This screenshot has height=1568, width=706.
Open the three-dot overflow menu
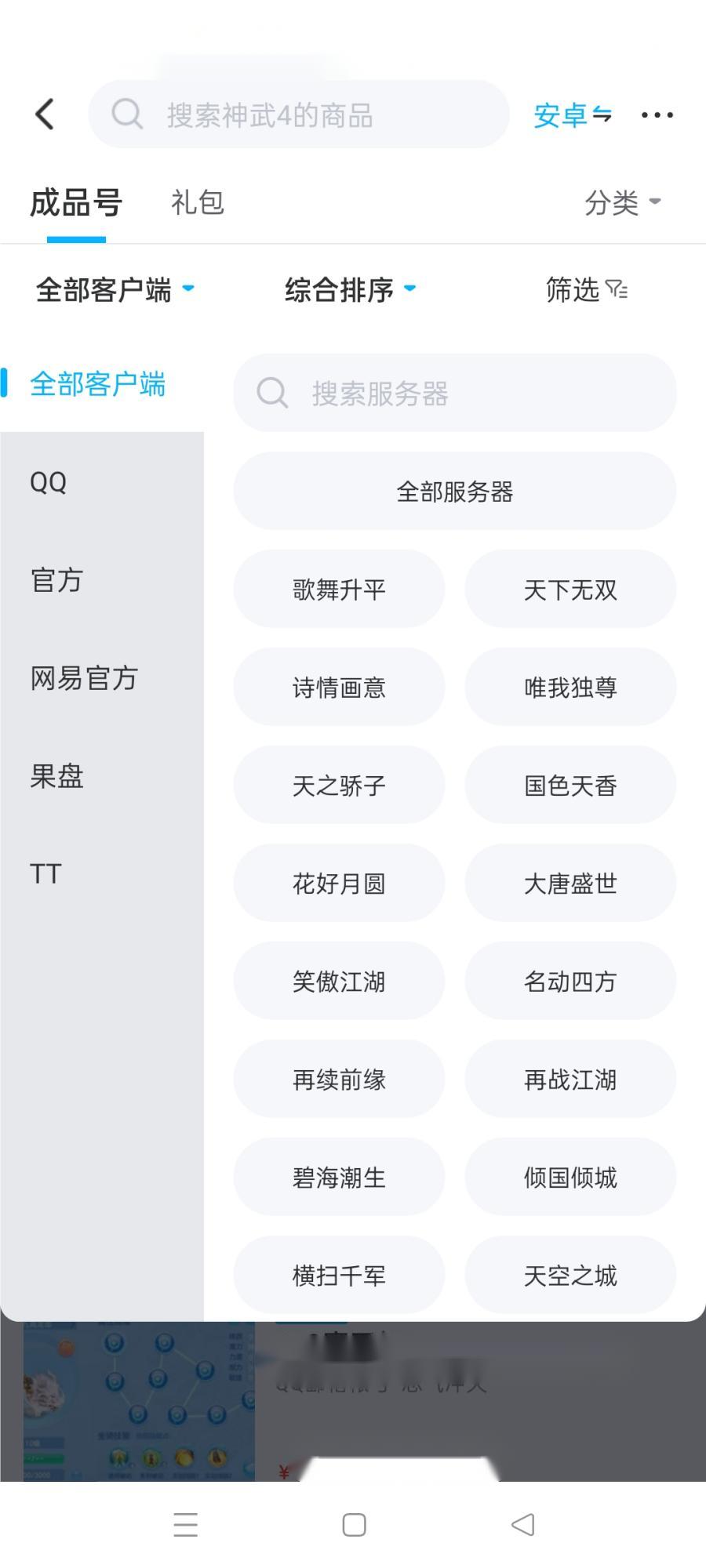[657, 115]
